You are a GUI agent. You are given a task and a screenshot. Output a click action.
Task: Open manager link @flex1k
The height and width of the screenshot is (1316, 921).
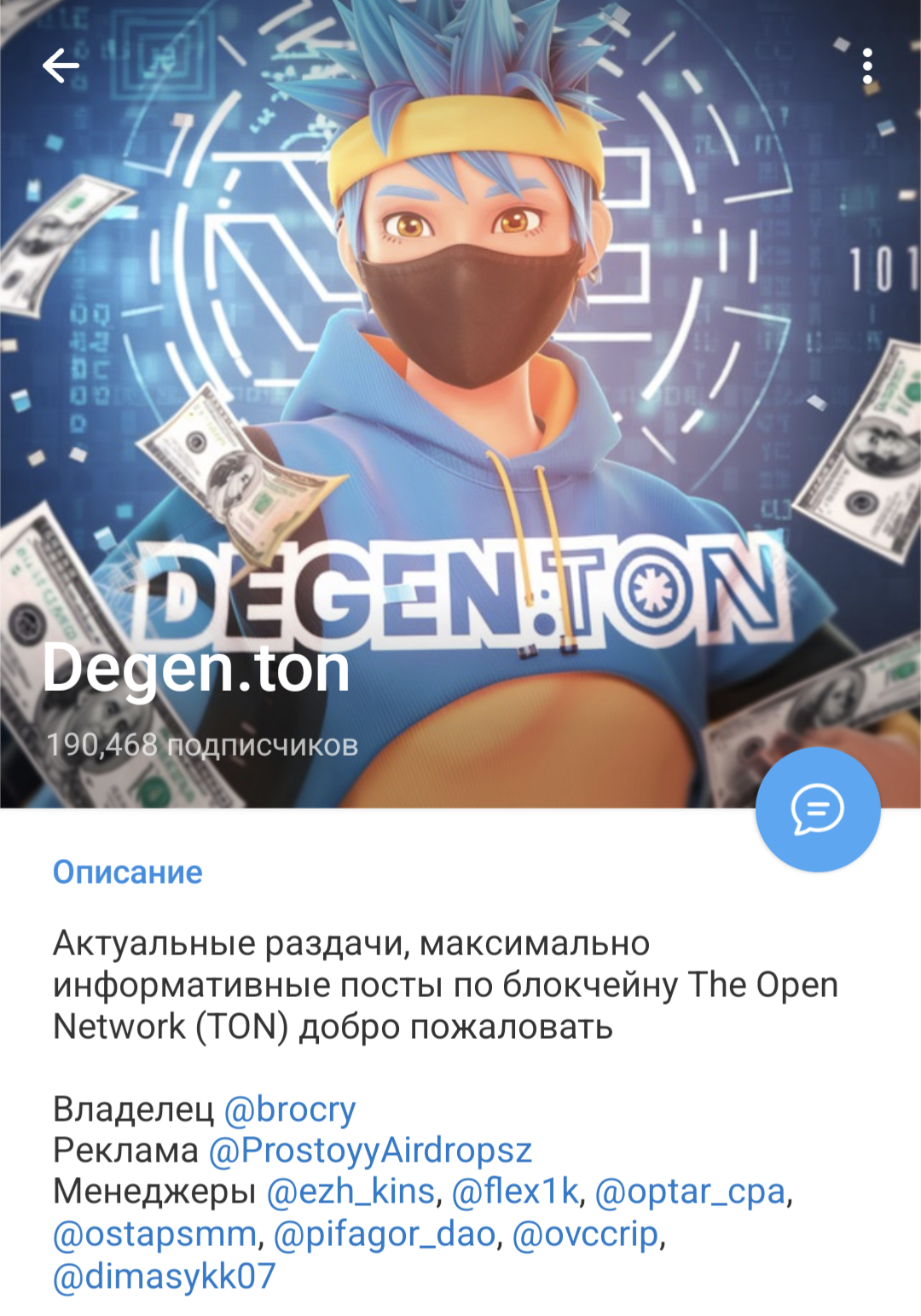point(515,1191)
